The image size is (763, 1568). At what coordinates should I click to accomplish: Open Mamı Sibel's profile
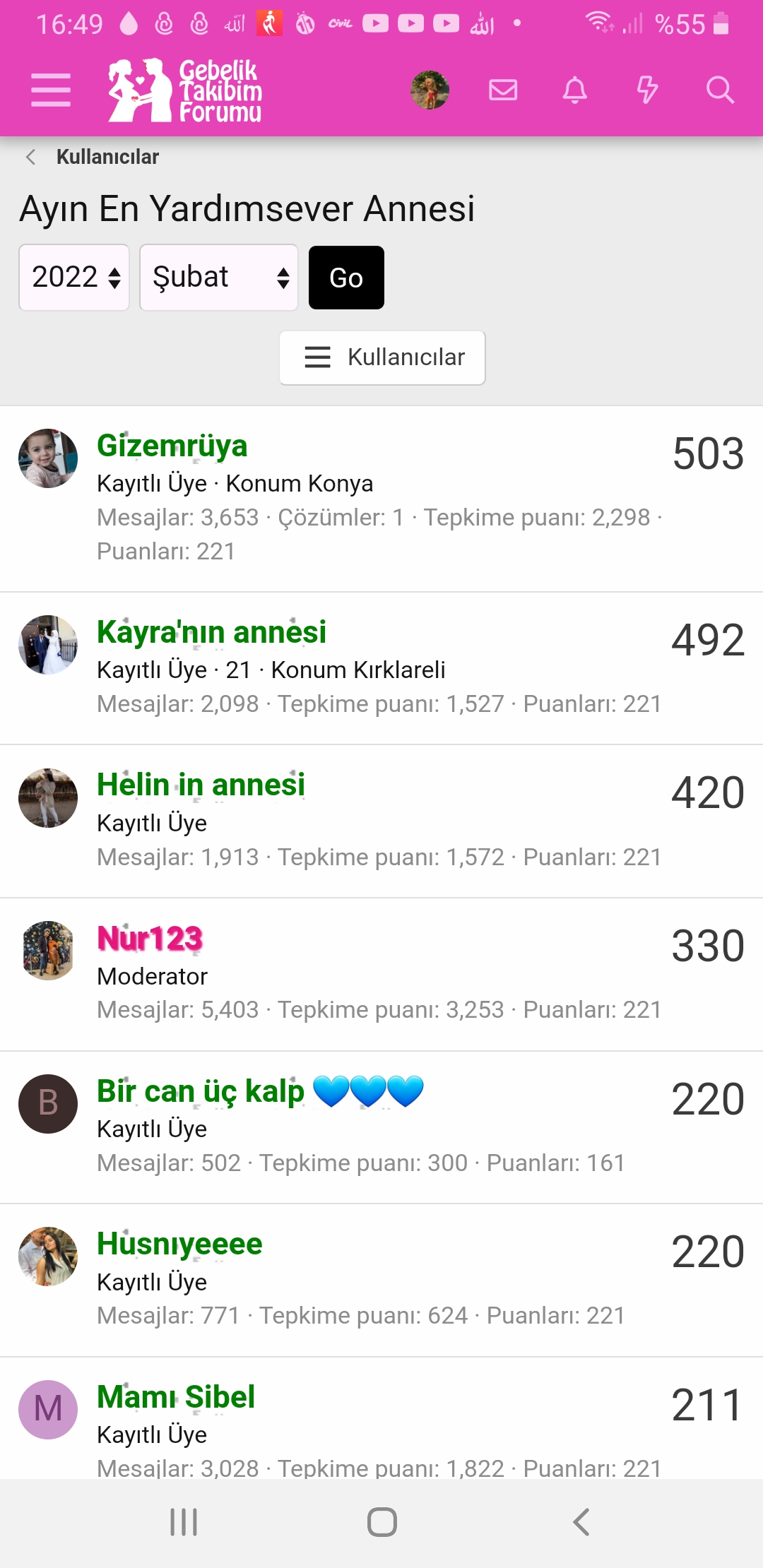click(x=176, y=1397)
